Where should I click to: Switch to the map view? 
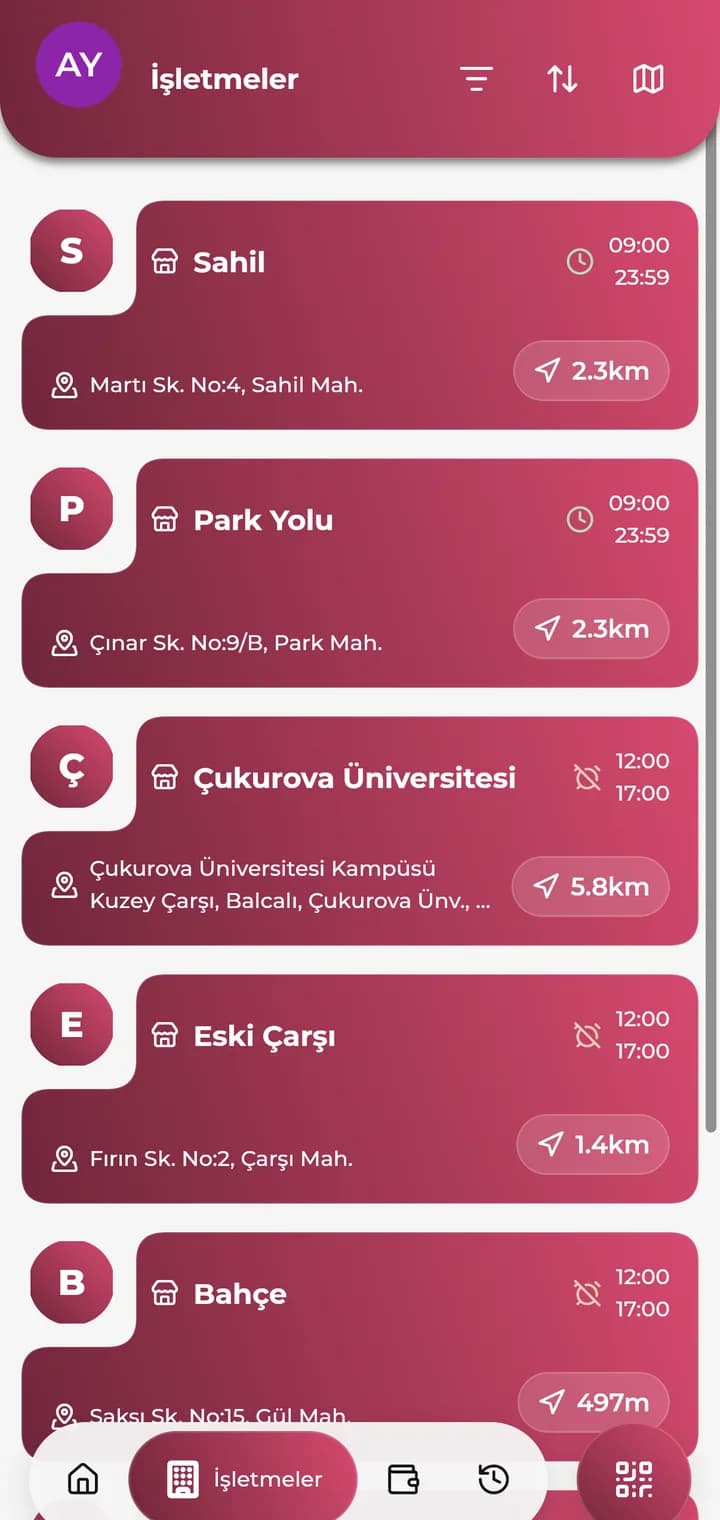click(x=648, y=79)
